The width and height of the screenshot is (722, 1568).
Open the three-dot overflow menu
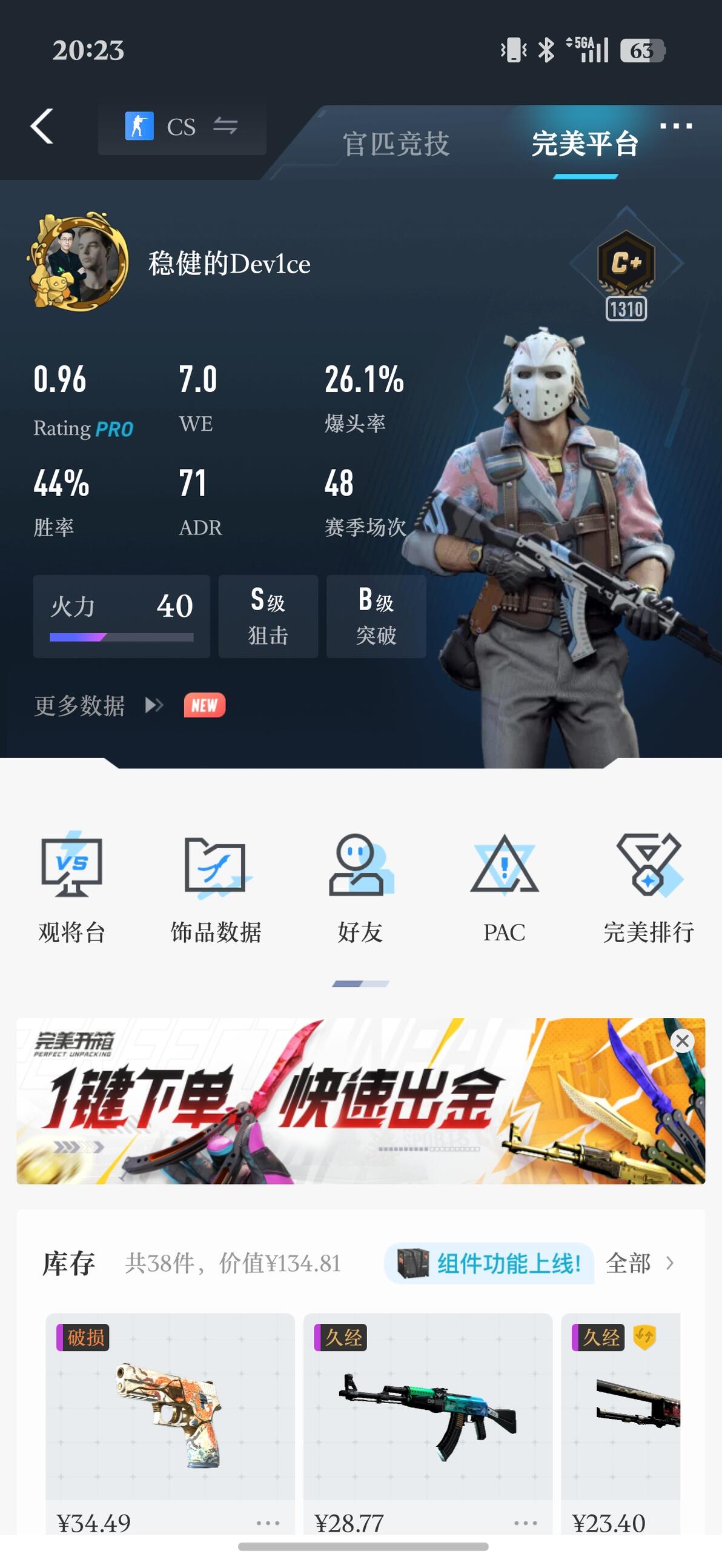point(677,126)
